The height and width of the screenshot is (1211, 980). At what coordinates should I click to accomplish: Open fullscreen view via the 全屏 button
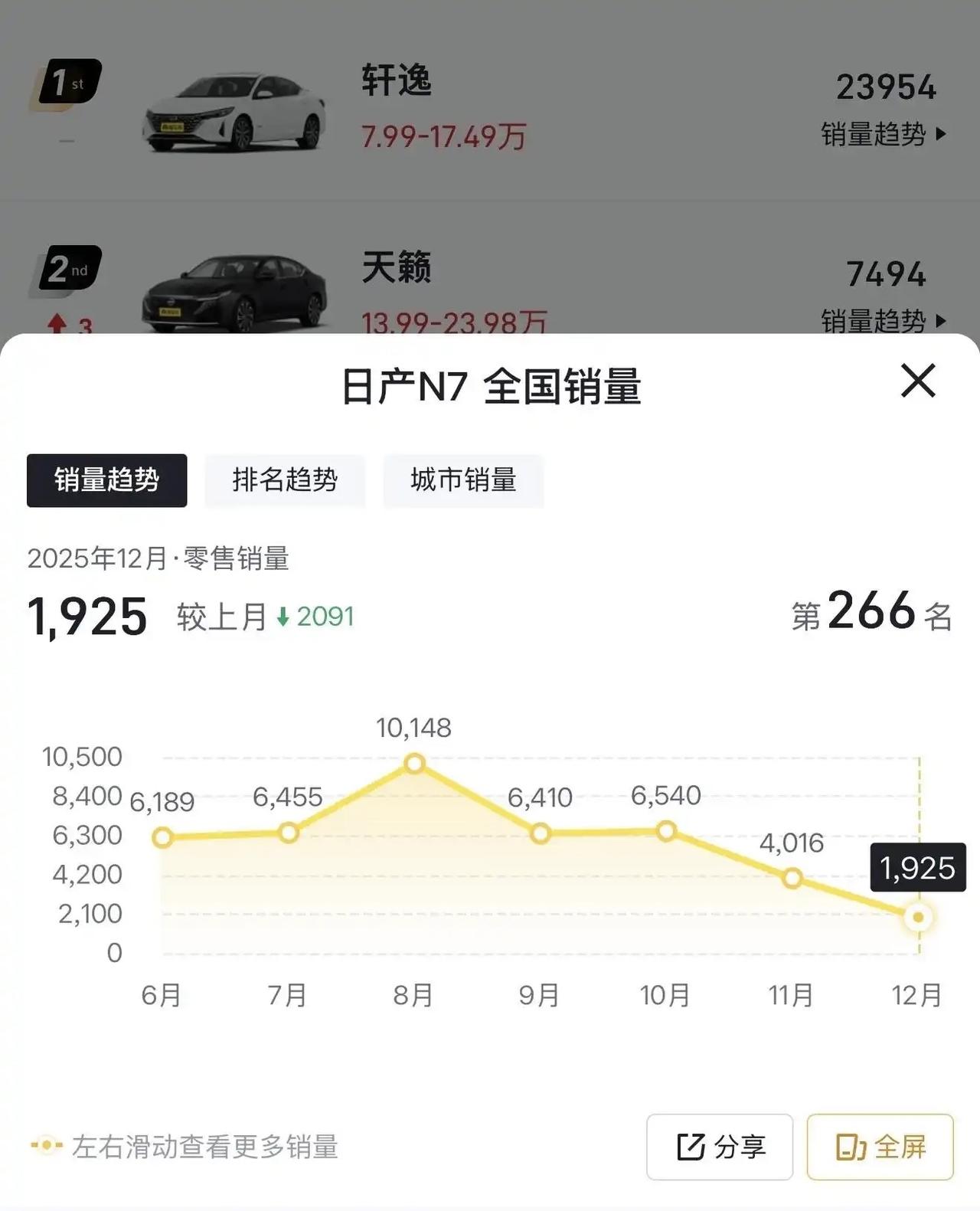click(880, 1147)
